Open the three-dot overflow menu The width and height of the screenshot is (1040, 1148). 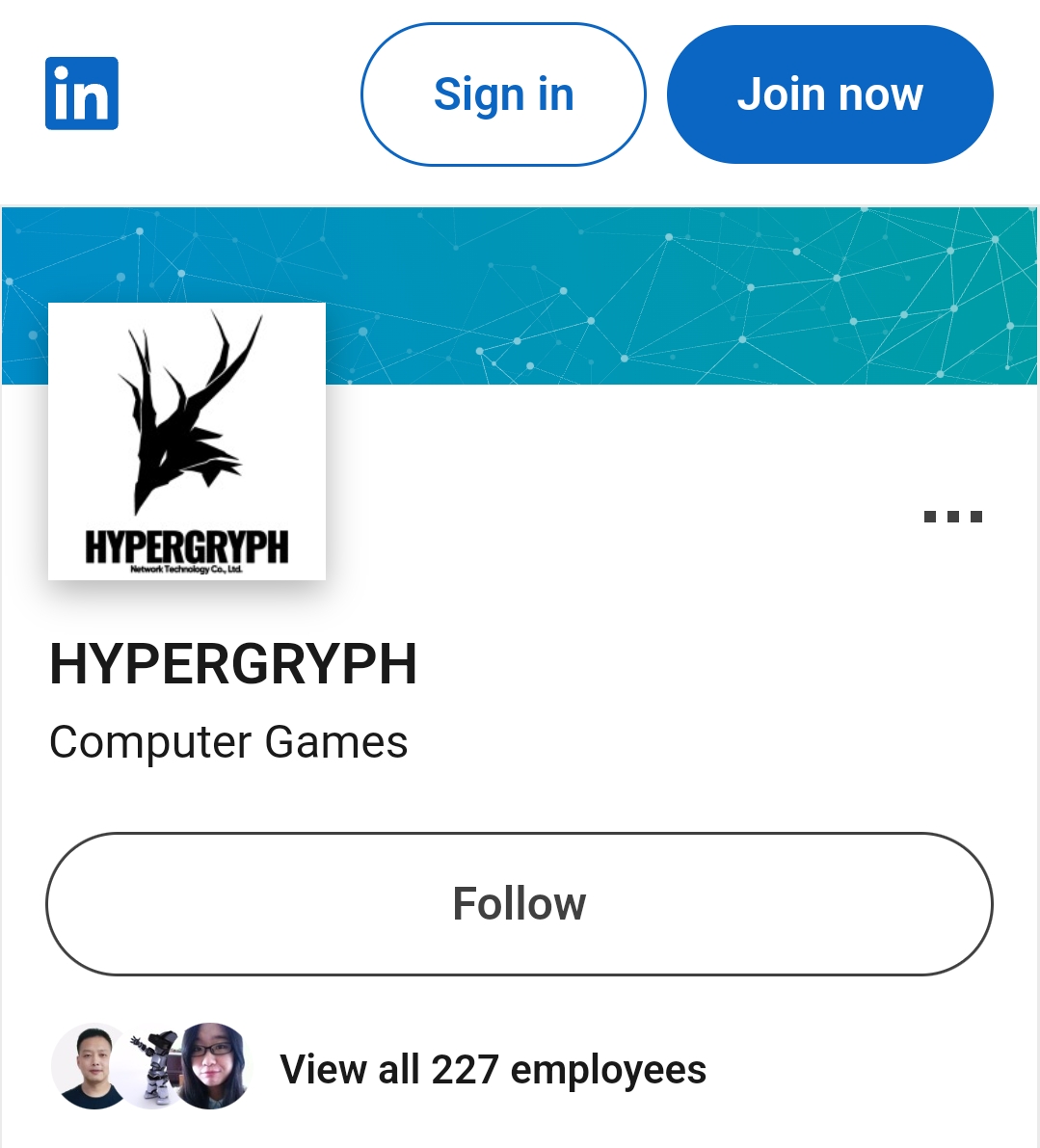pos(953,516)
